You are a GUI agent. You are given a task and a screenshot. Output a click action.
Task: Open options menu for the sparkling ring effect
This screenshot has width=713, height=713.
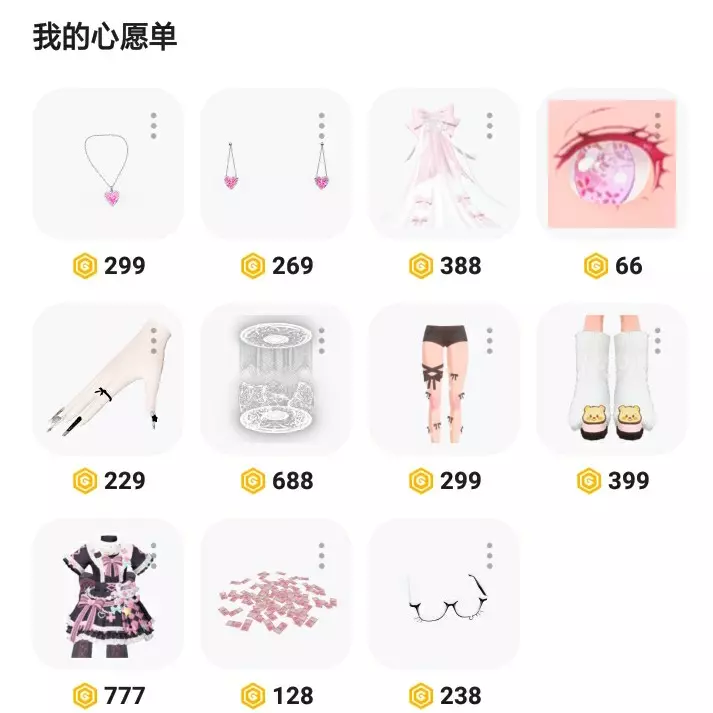321,340
